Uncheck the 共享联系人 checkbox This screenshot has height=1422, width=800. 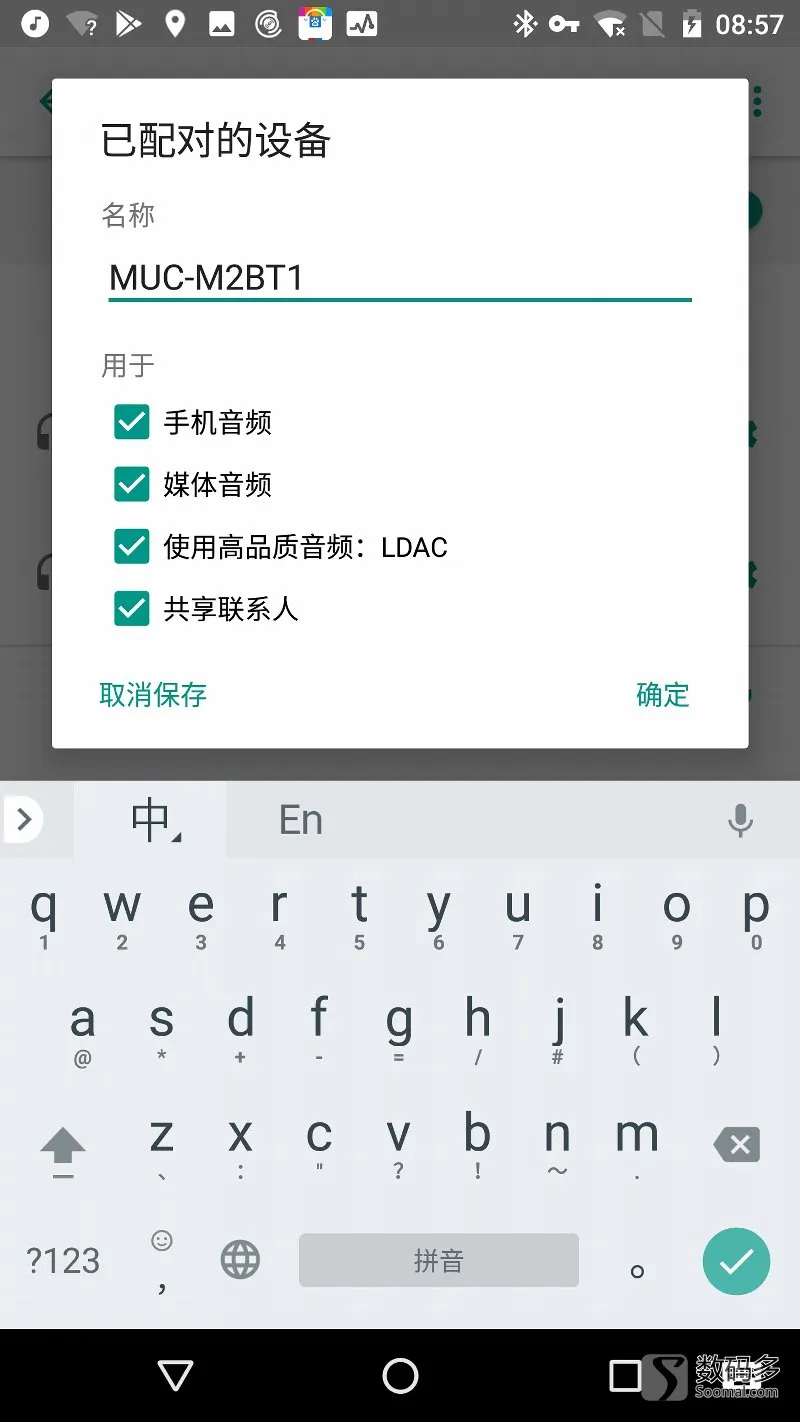[132, 609]
